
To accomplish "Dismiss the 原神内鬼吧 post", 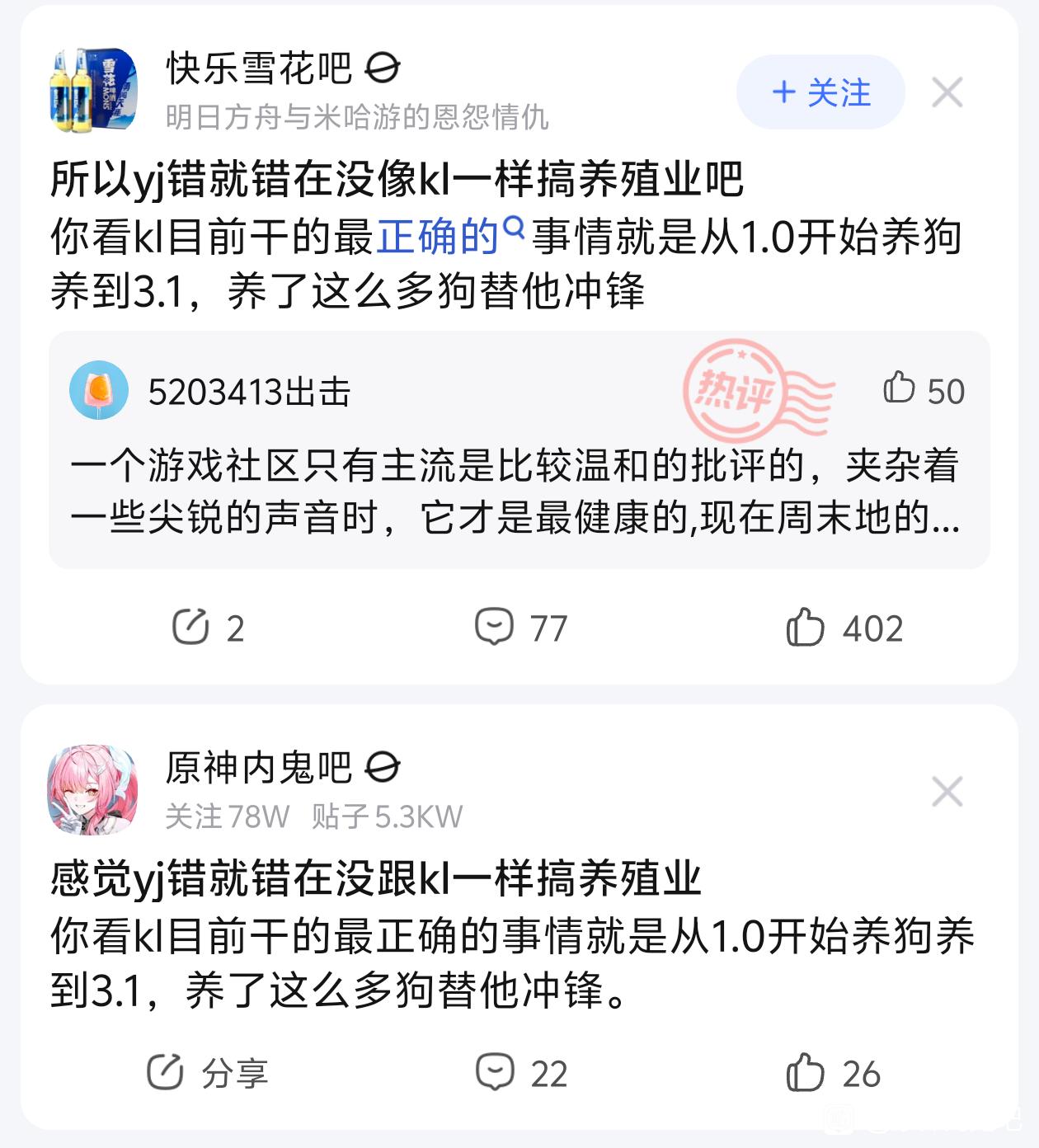I will point(947,792).
